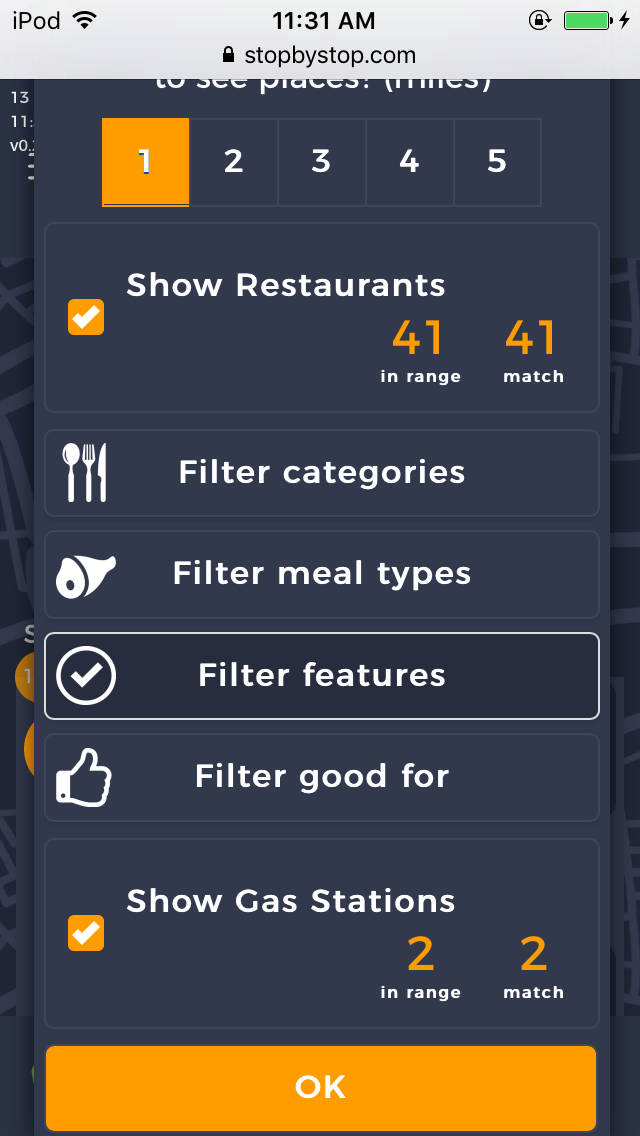Uncheck Show Restaurants checkbox
This screenshot has height=1136, width=640.
pyautogui.click(x=86, y=317)
